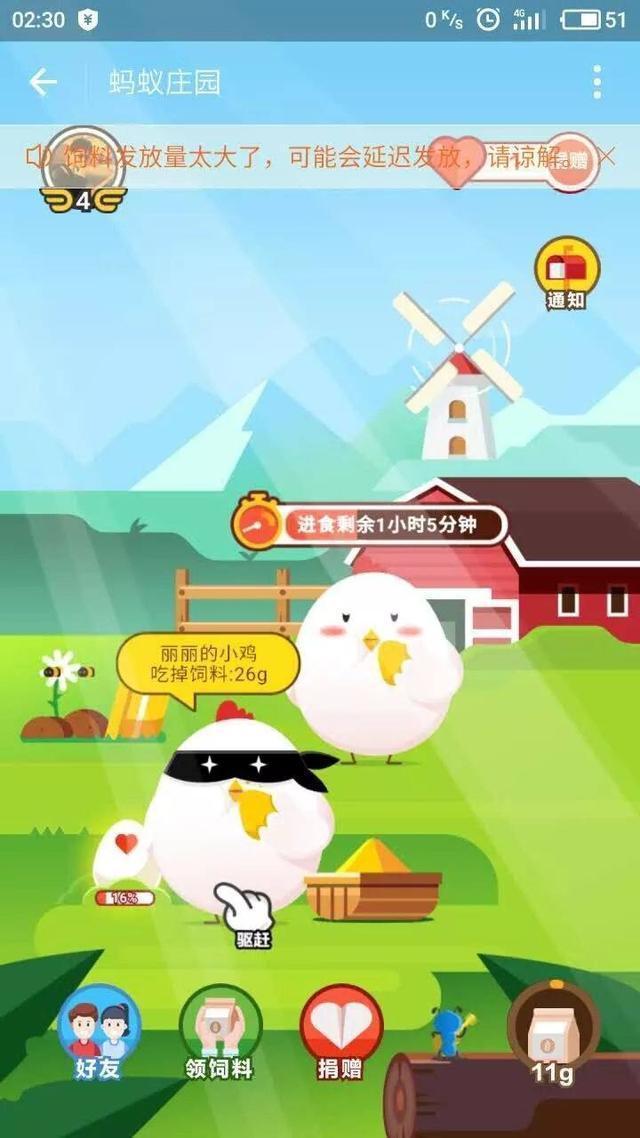Open the three-dot overflow menu
This screenshot has width=640, height=1138.
point(597,82)
